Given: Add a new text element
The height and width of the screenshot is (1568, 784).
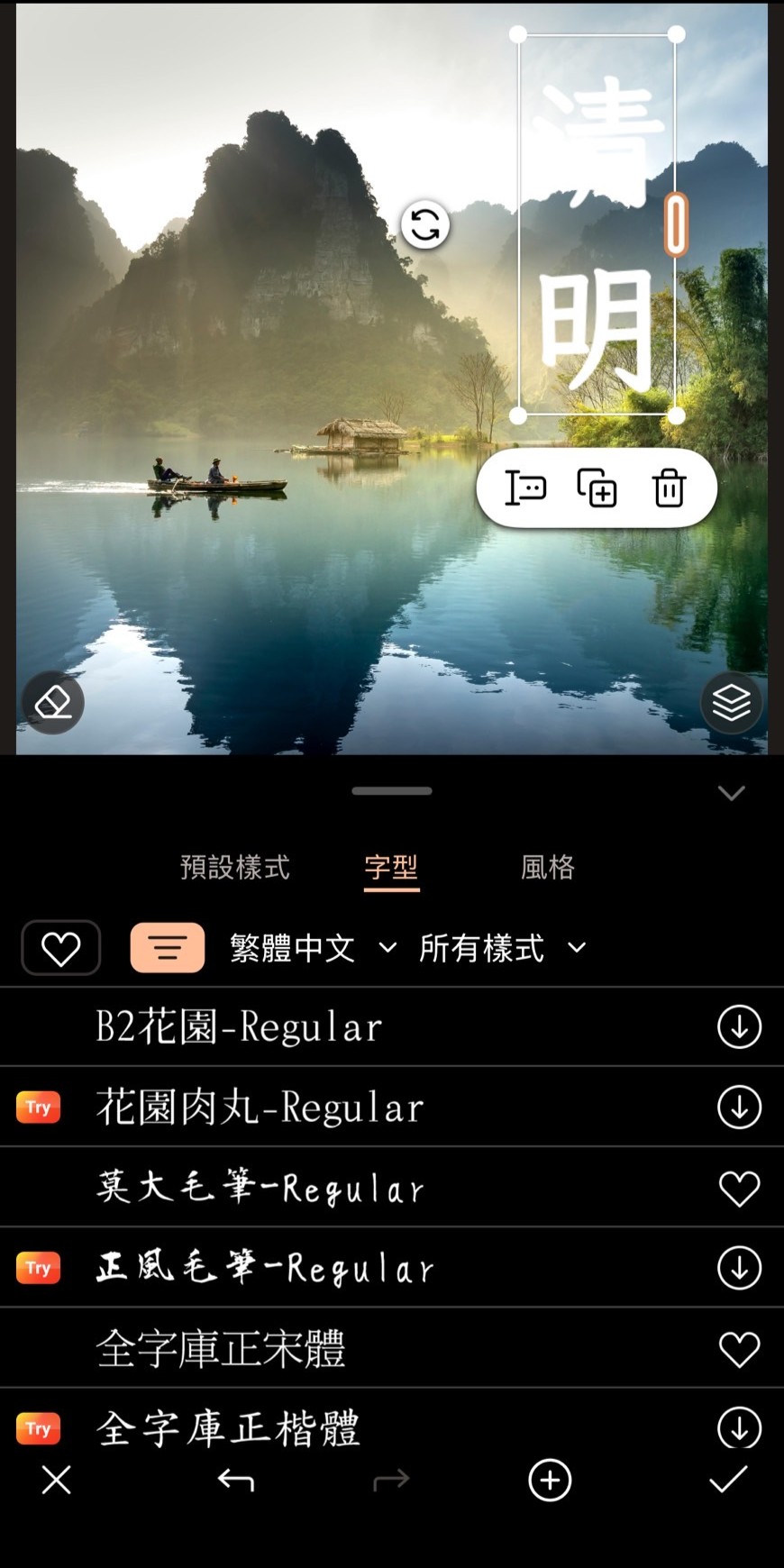Looking at the screenshot, I should point(550,1480).
